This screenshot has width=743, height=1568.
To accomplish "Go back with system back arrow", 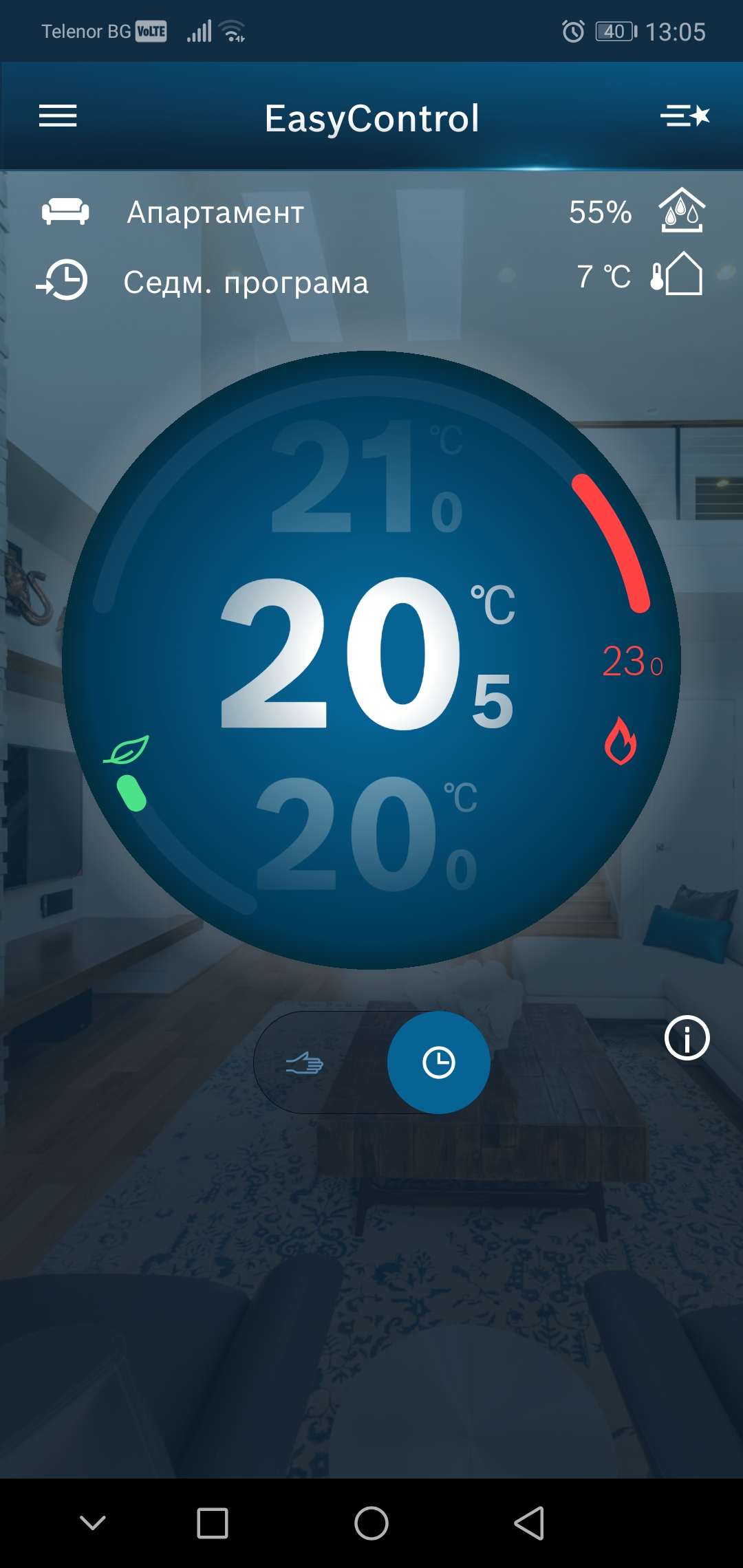I will 530,1523.
